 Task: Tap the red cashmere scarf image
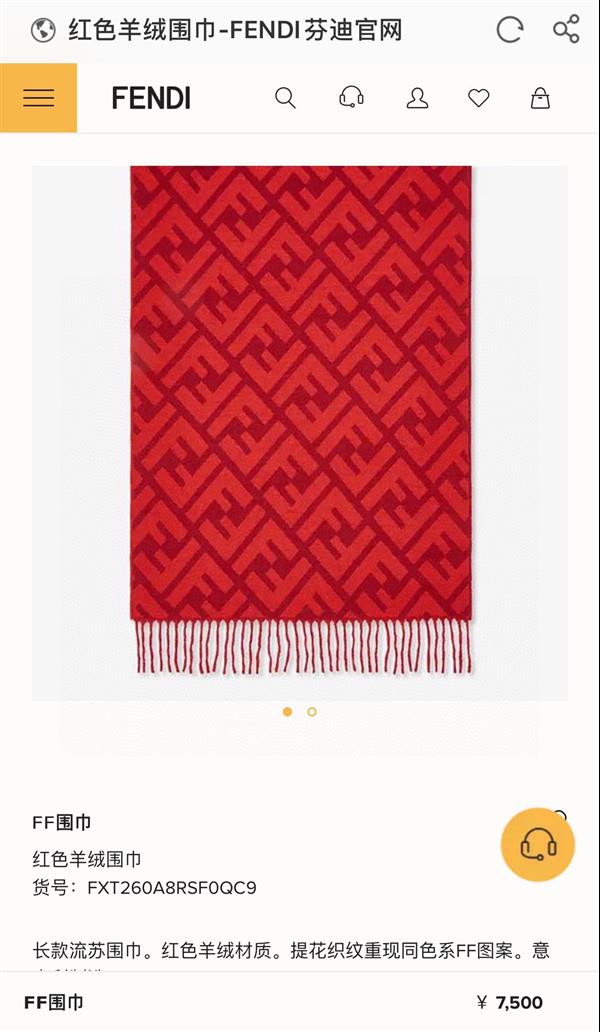tap(300, 420)
